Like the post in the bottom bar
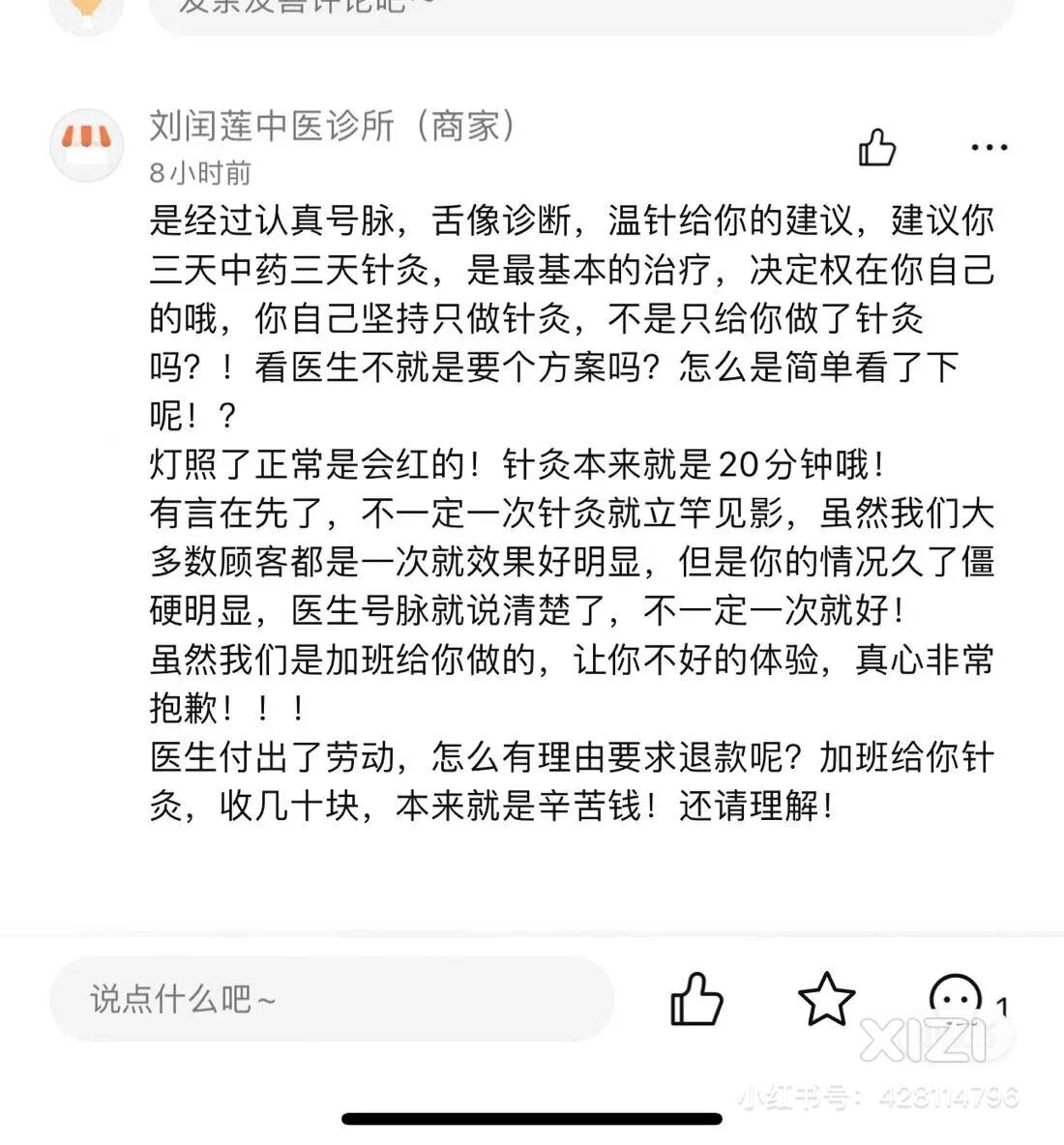 coord(696,999)
